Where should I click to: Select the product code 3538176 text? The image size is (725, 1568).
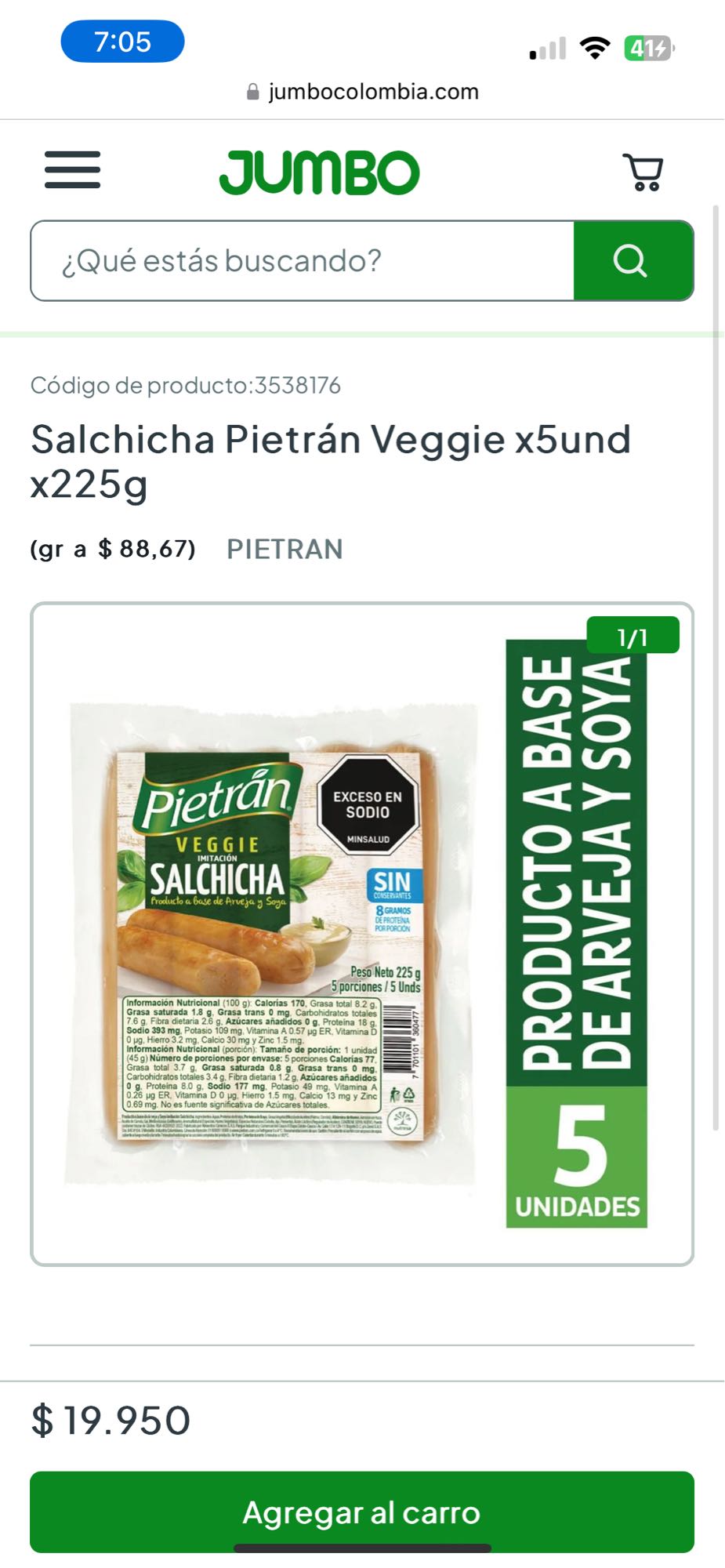coord(187,385)
